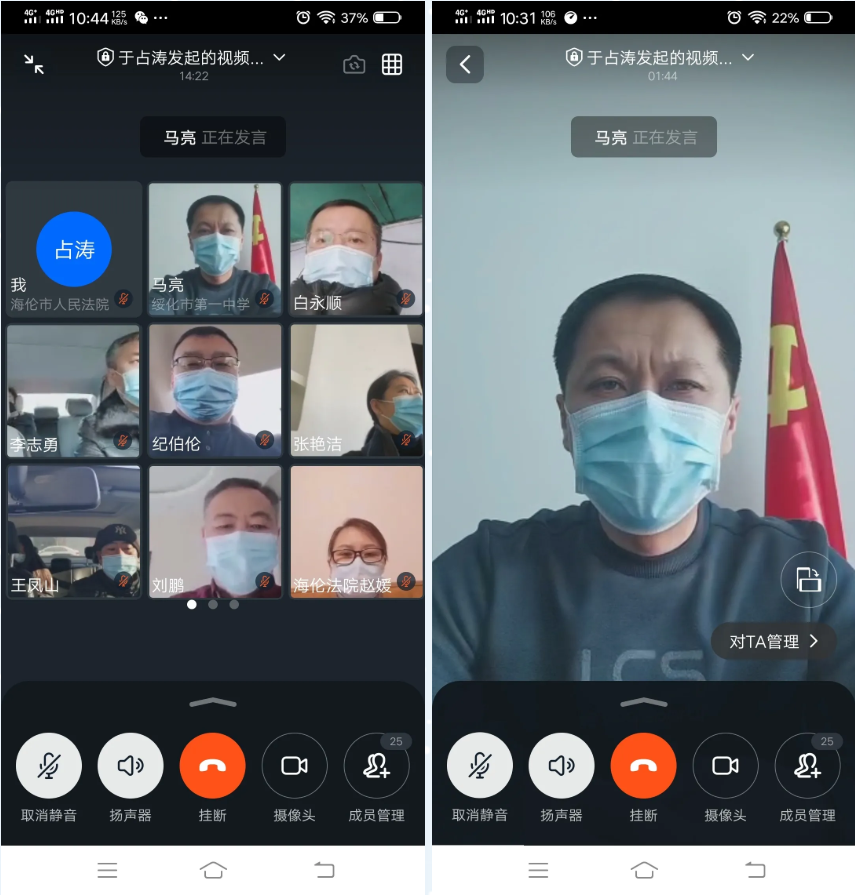Open 海伦法院赵媛's video tile

pyautogui.click(x=357, y=531)
